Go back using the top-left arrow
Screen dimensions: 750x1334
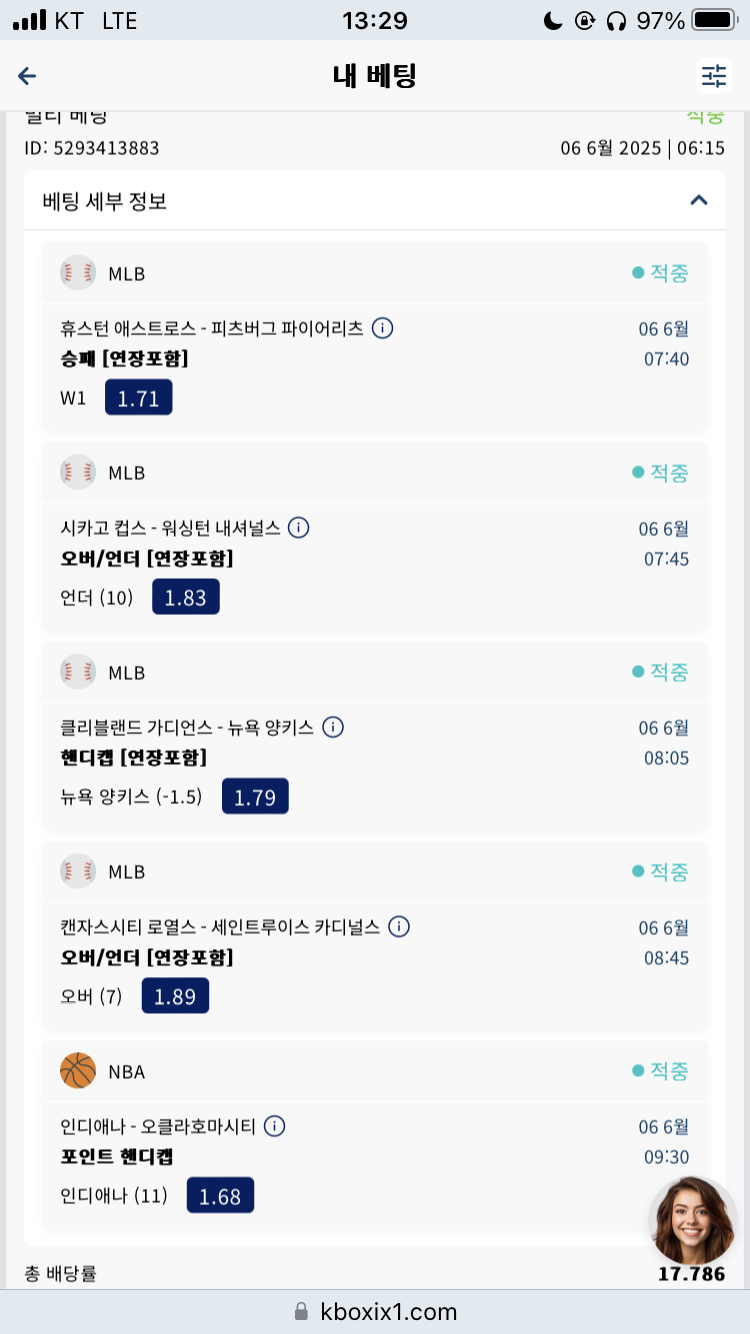click(x=27, y=76)
